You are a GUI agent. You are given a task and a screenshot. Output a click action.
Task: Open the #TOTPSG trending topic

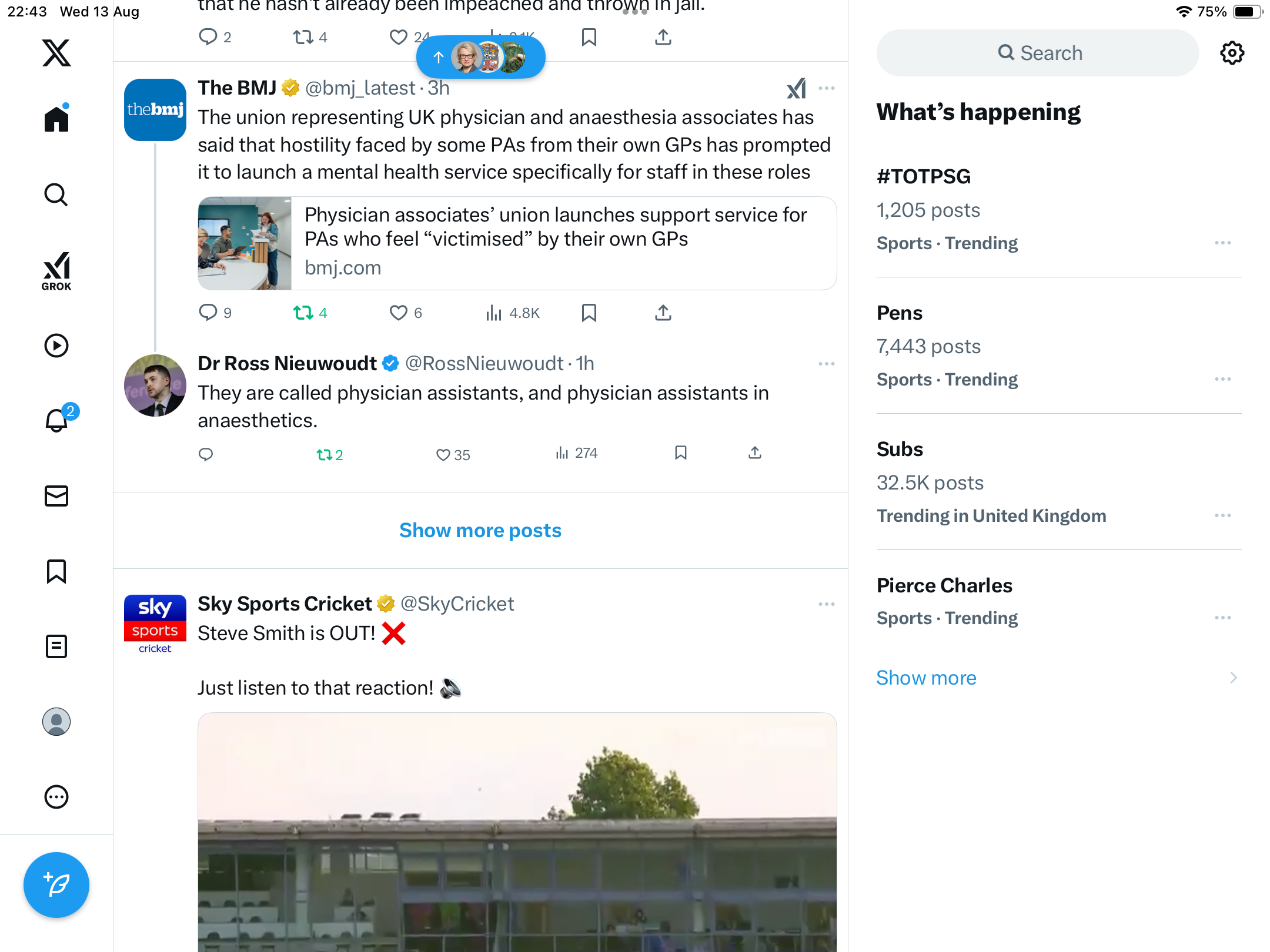pyautogui.click(x=923, y=176)
